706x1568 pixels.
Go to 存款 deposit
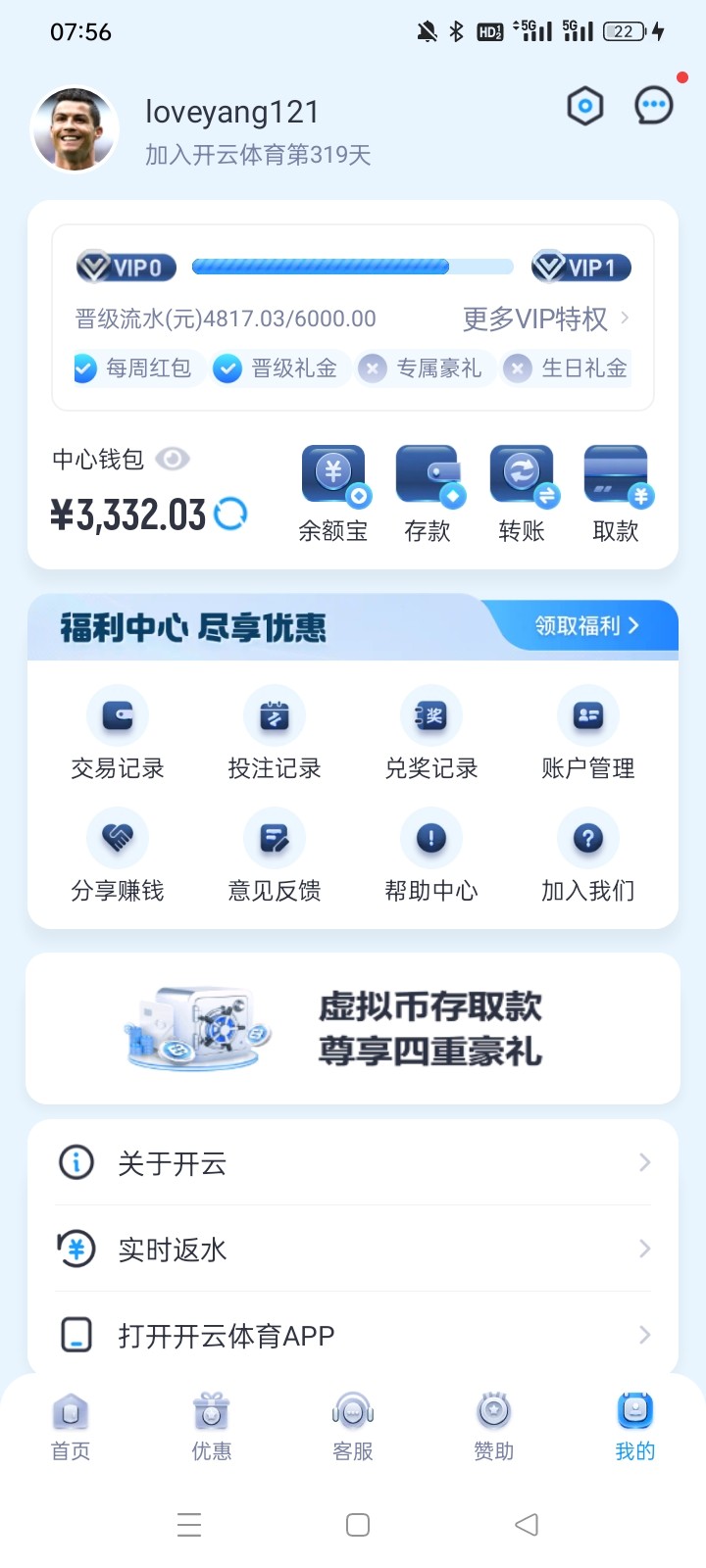(428, 494)
